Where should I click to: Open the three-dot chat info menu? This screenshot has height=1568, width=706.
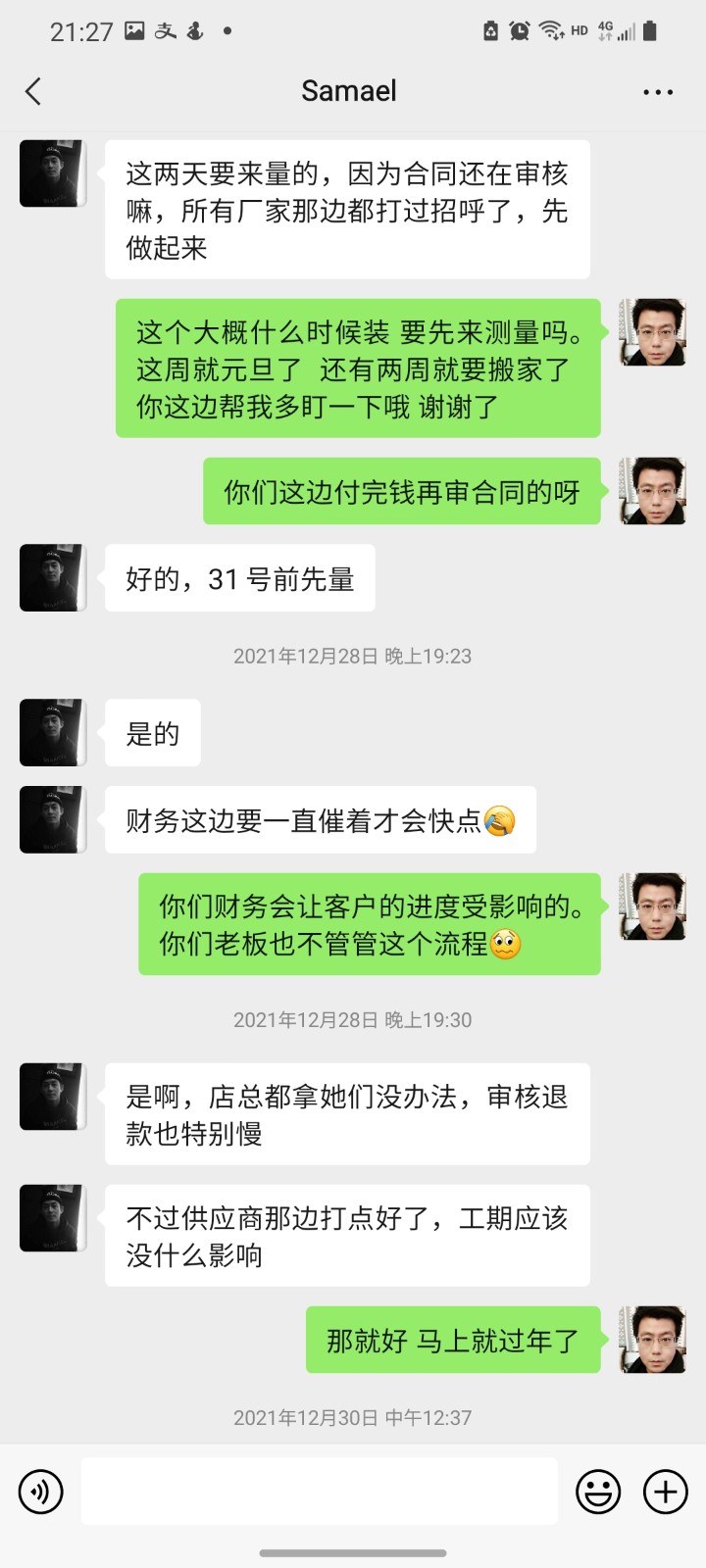[x=657, y=92]
